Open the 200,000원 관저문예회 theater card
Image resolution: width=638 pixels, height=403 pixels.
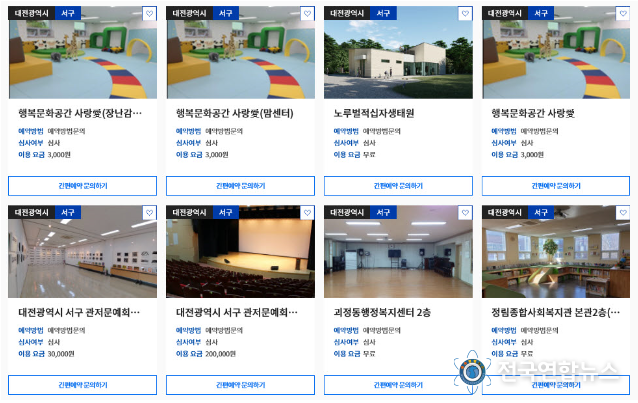pyautogui.click(x=240, y=311)
